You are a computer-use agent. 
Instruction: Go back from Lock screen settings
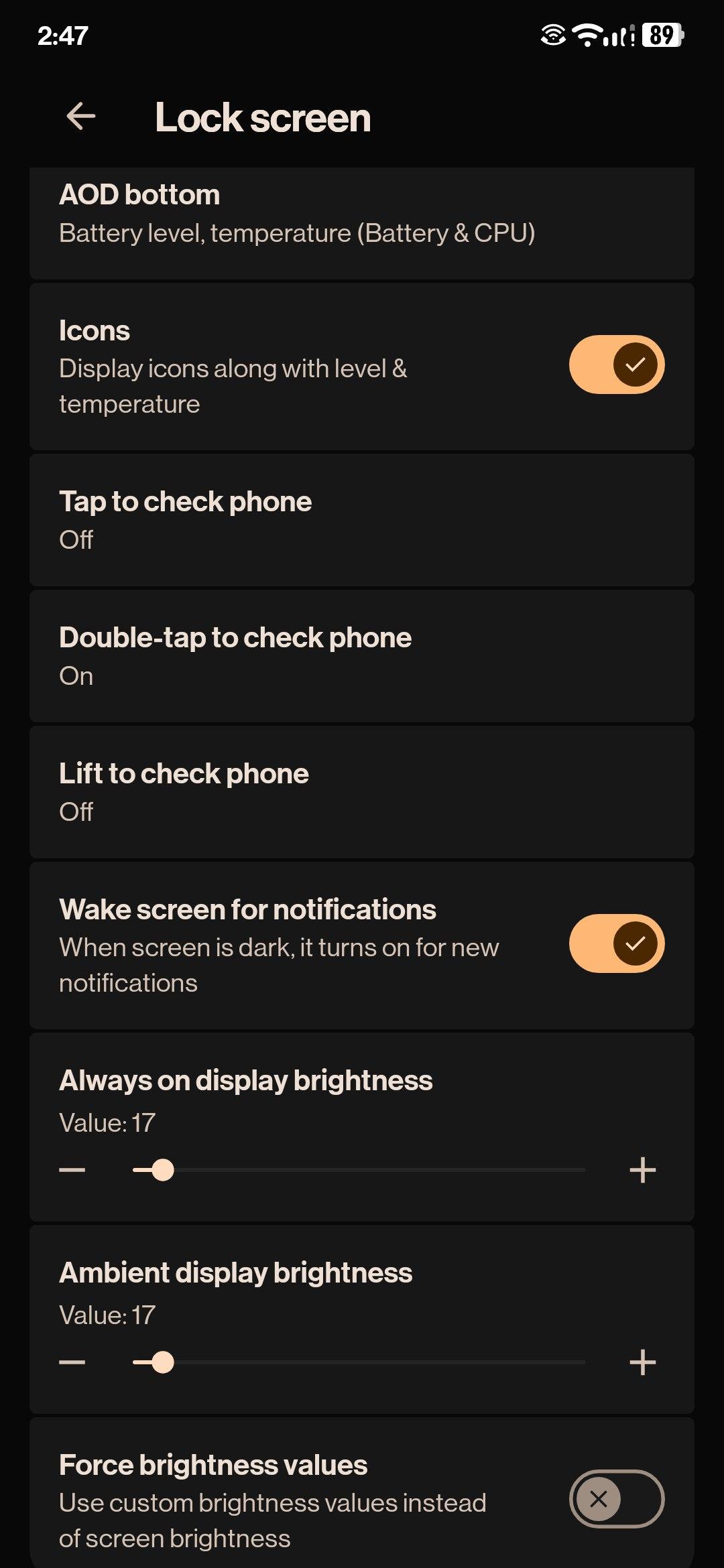[x=81, y=117]
